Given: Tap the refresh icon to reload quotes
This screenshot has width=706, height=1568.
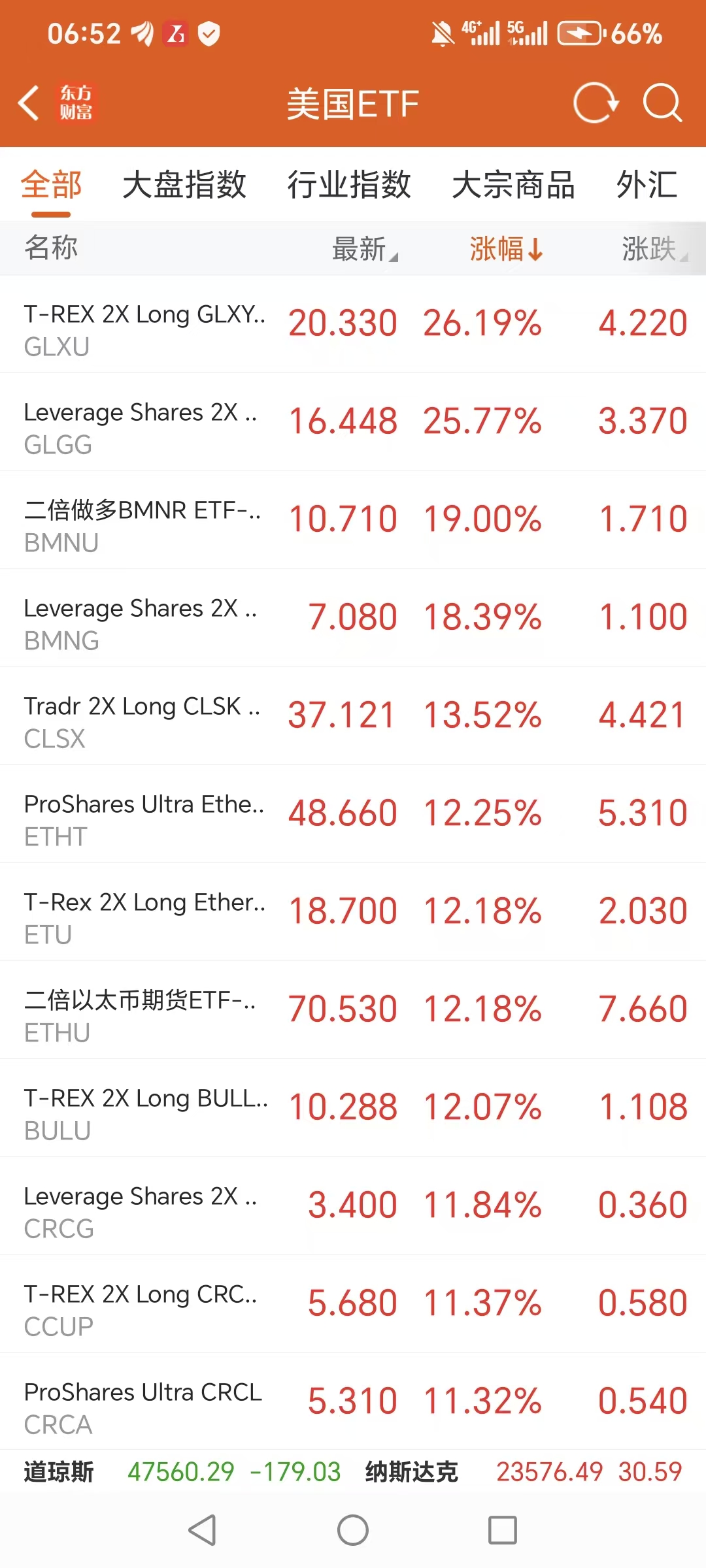Looking at the screenshot, I should point(594,103).
